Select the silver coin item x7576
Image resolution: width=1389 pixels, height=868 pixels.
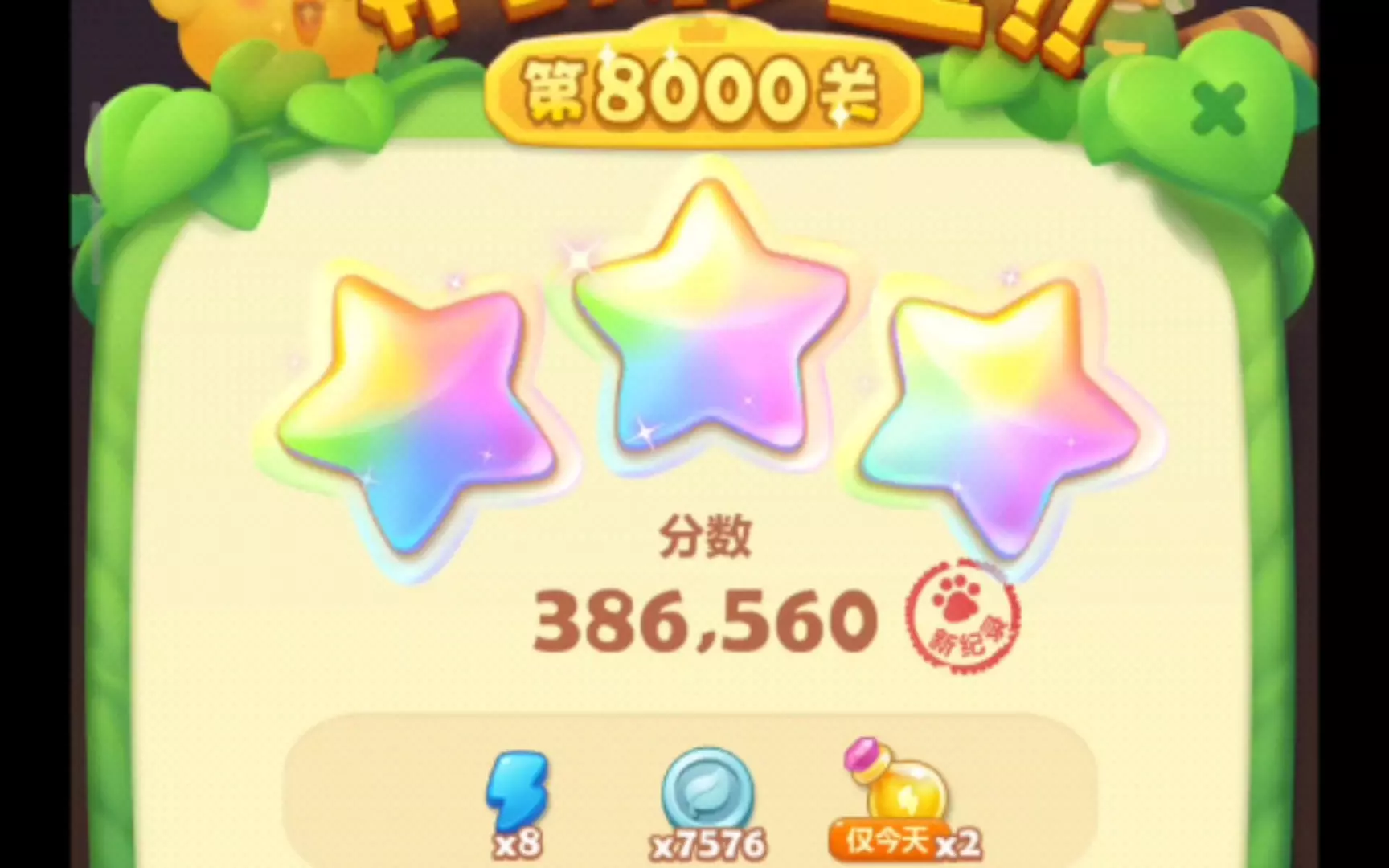[x=707, y=804]
